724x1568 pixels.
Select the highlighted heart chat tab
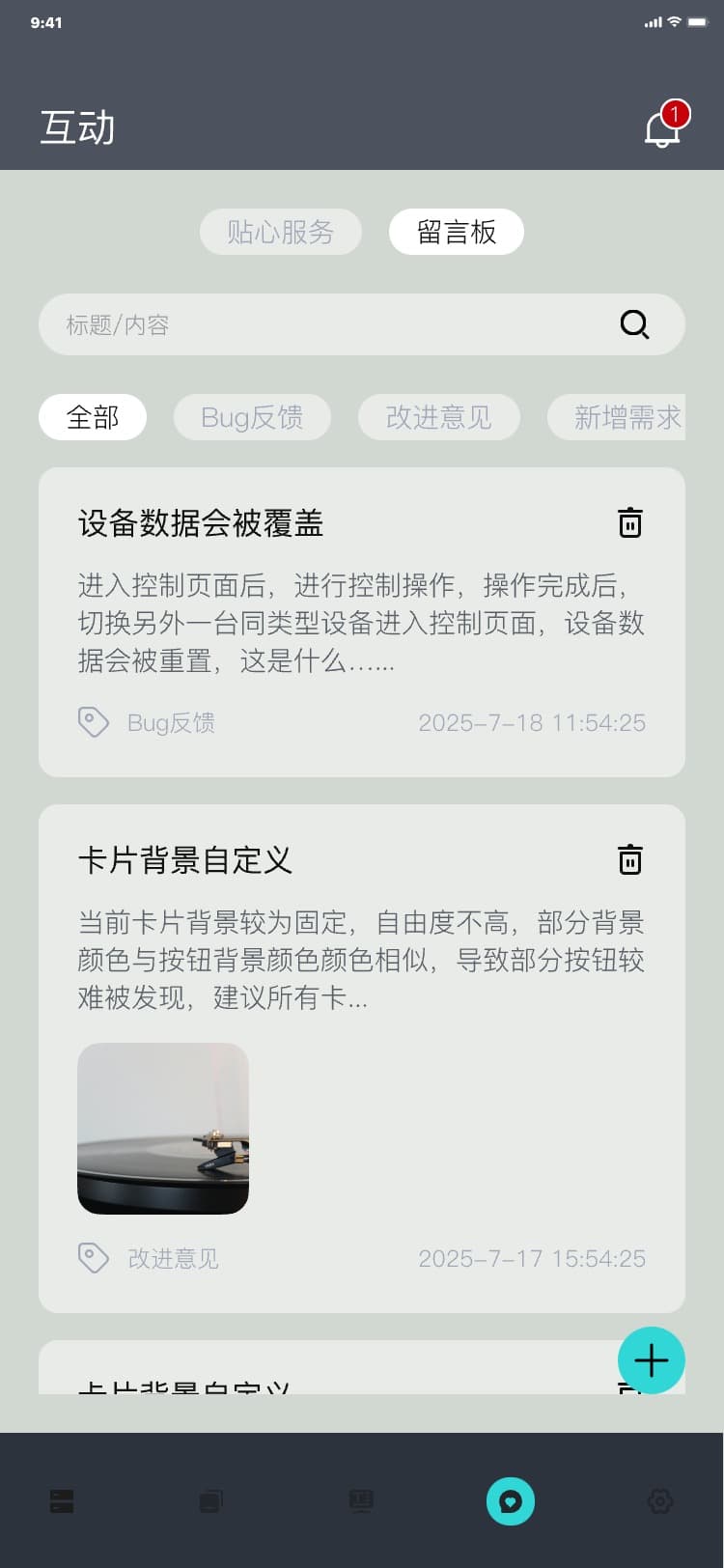(511, 1501)
